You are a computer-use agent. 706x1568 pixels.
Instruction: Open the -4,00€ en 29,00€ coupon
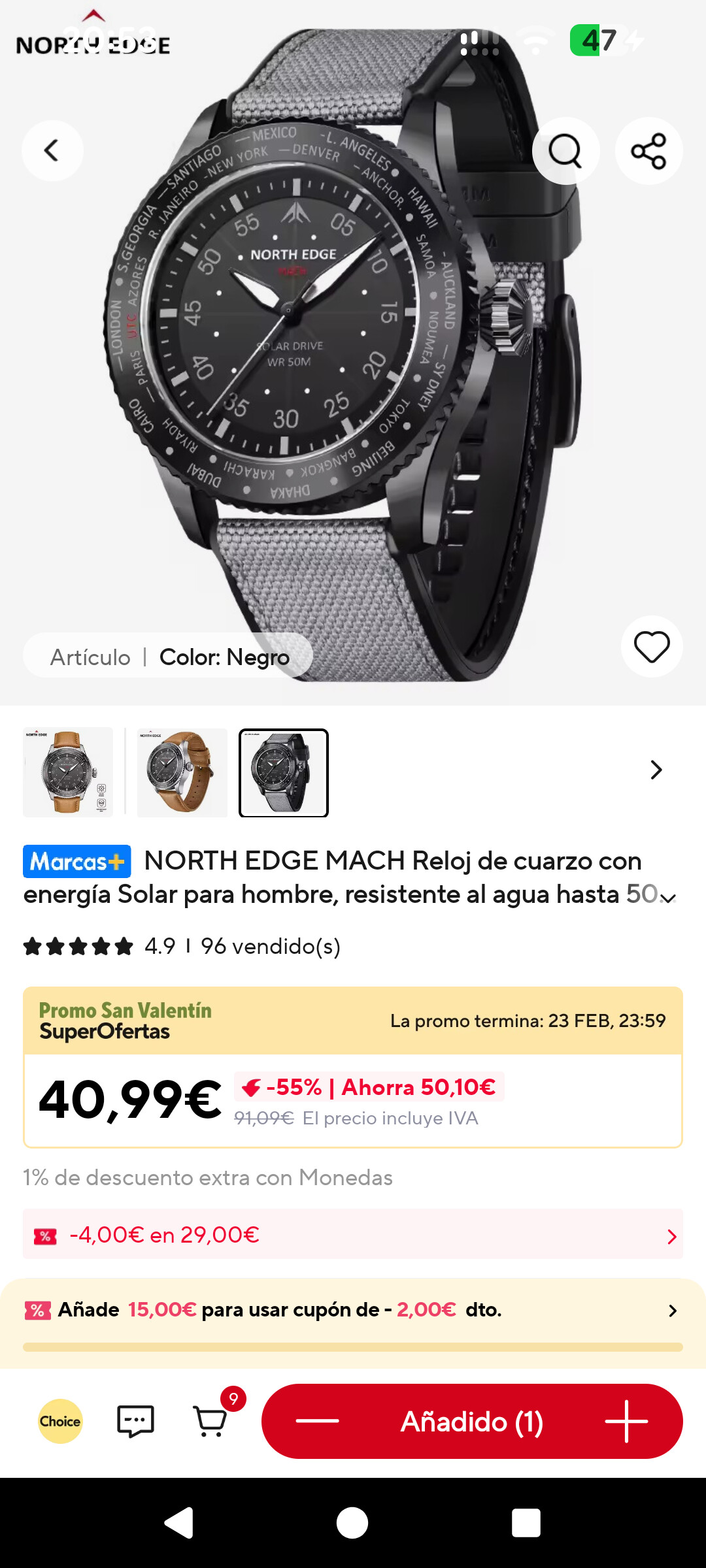[353, 1235]
